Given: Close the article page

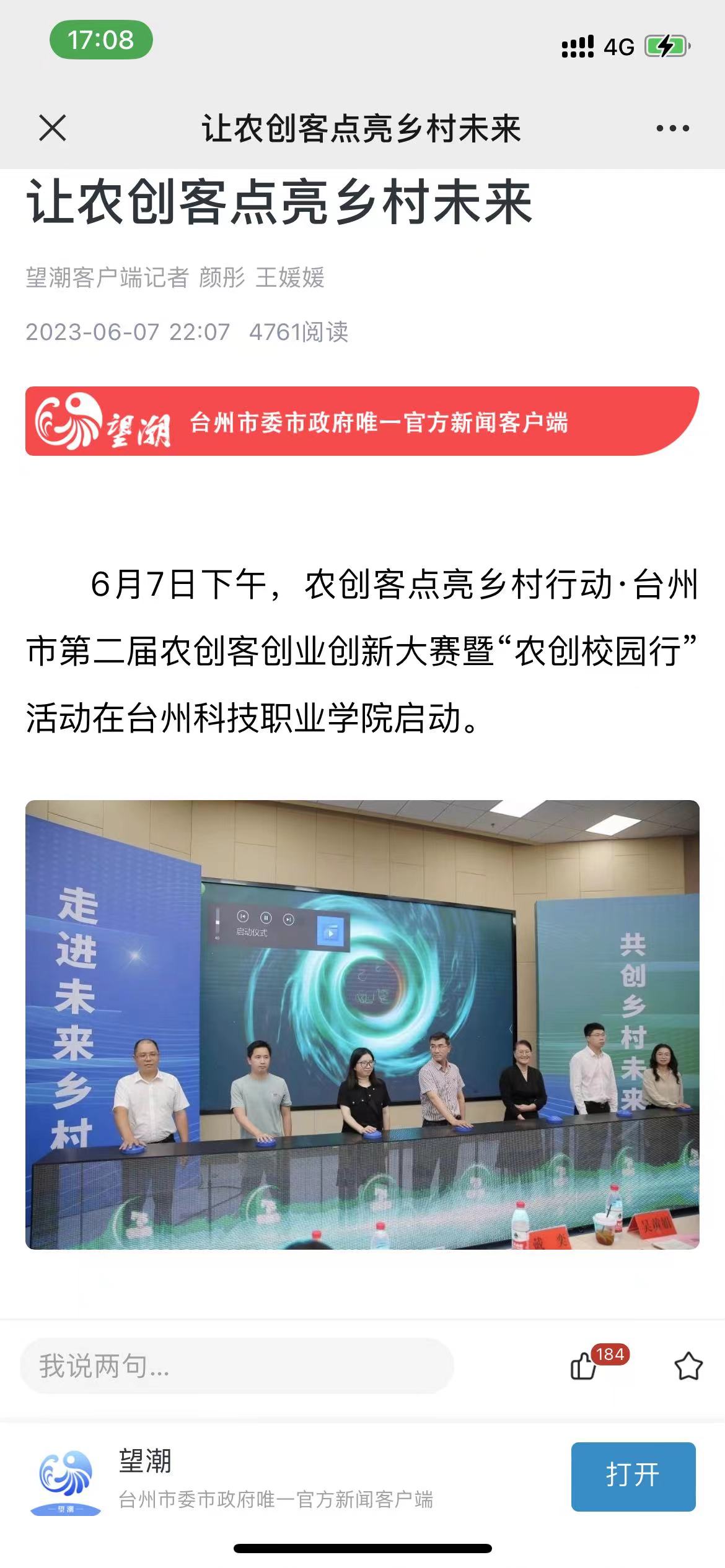Looking at the screenshot, I should (53, 129).
